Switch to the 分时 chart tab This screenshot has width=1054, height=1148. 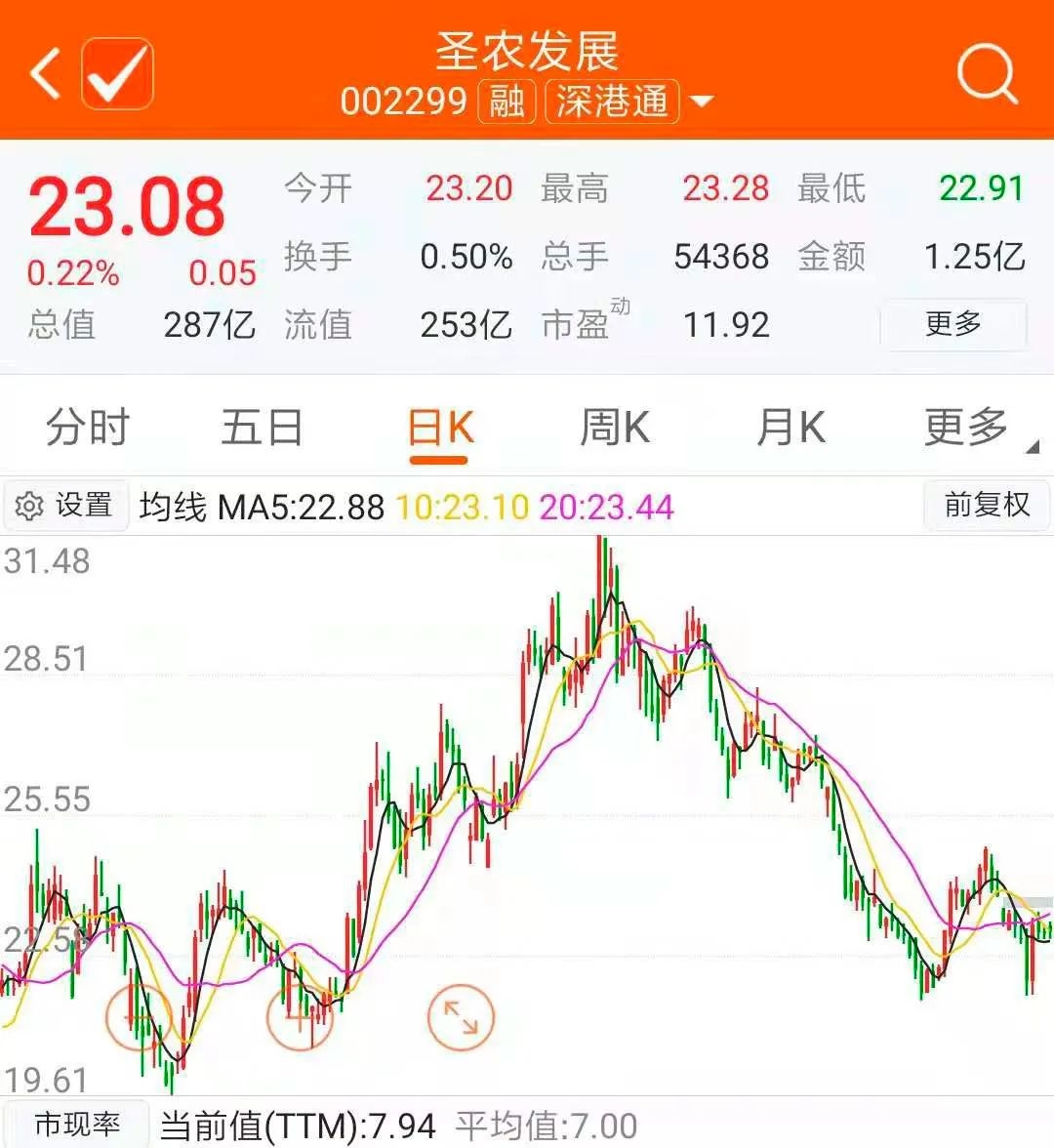88,428
